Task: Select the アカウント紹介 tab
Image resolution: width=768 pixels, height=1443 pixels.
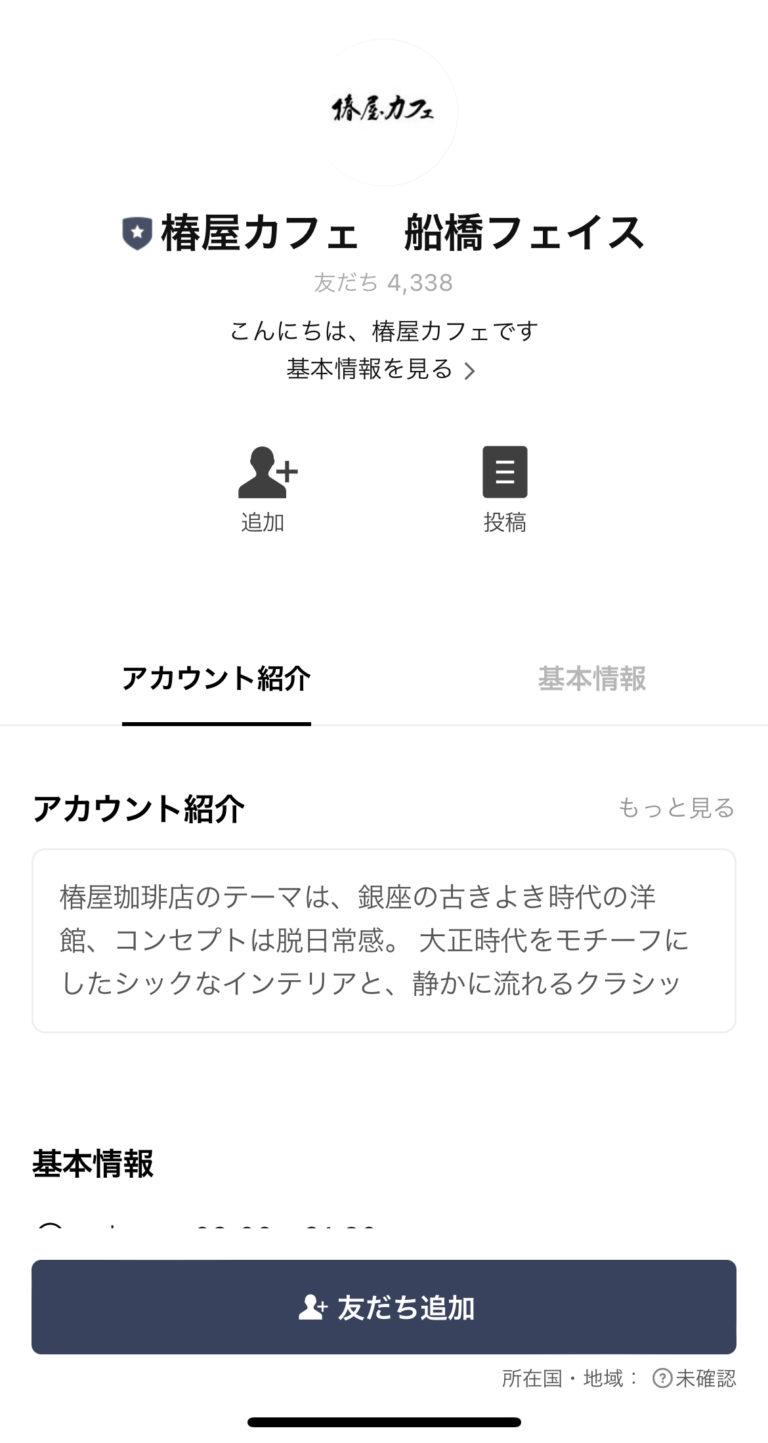Action: pos(216,679)
